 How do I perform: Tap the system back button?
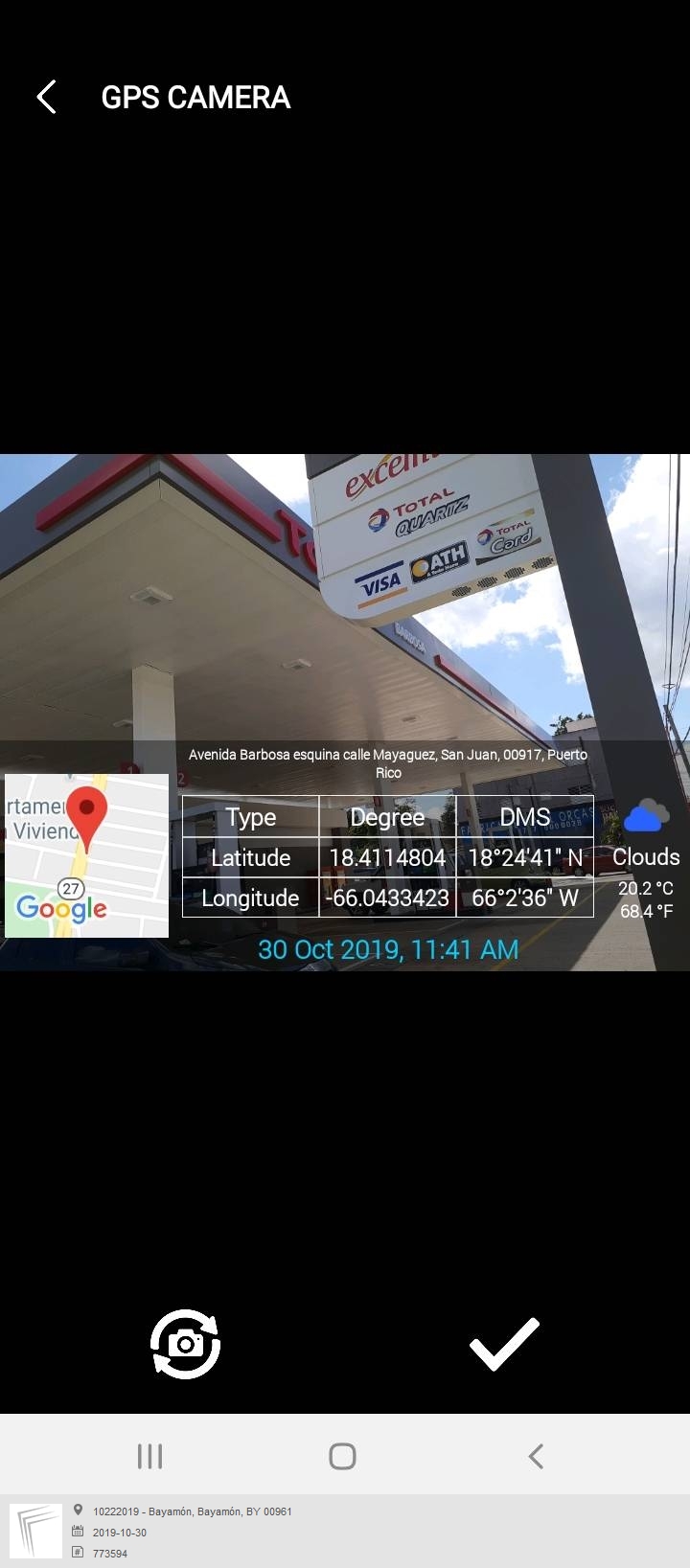pos(536,1456)
